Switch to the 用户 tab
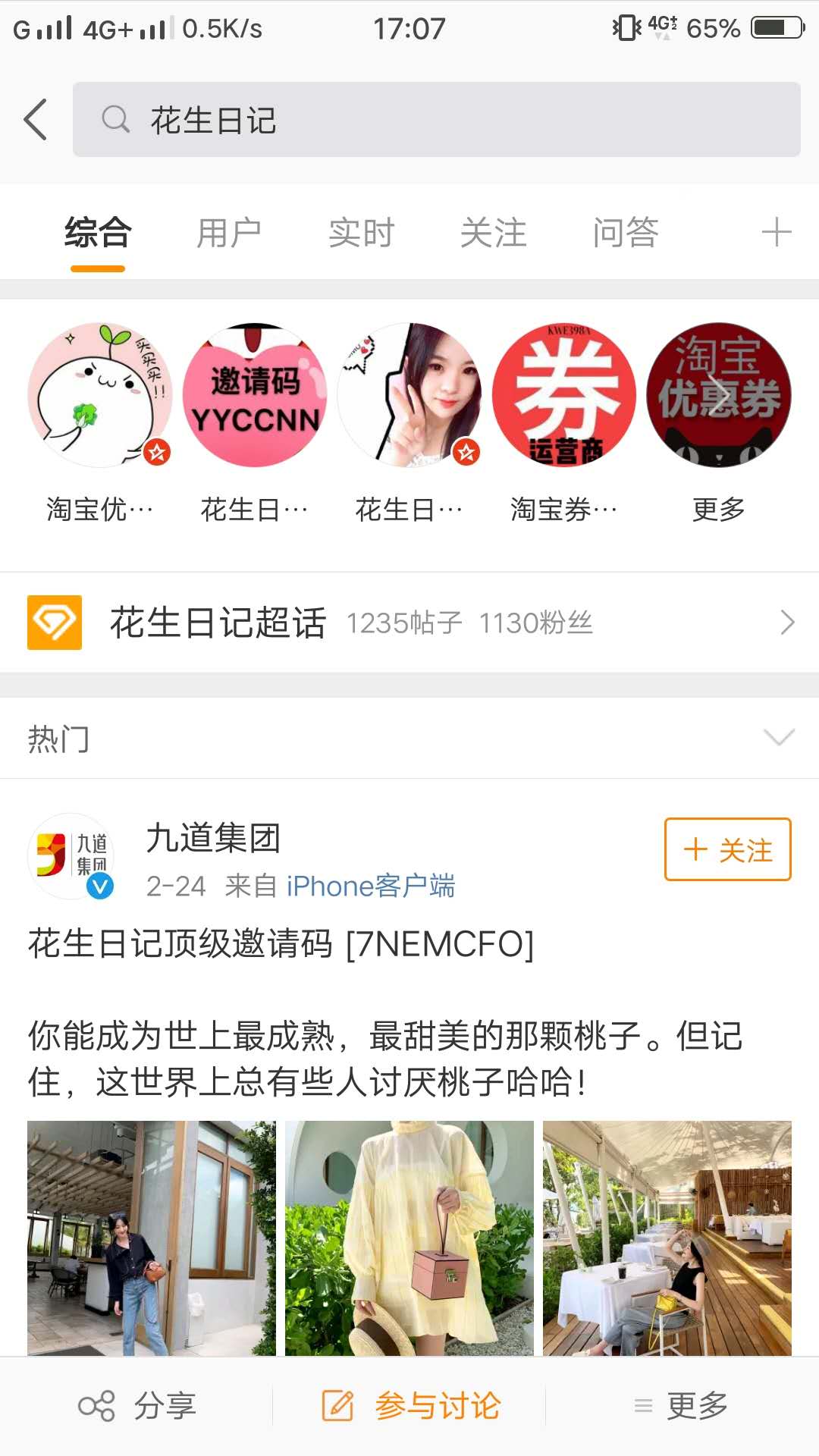This screenshot has height=1456, width=819. tap(229, 233)
